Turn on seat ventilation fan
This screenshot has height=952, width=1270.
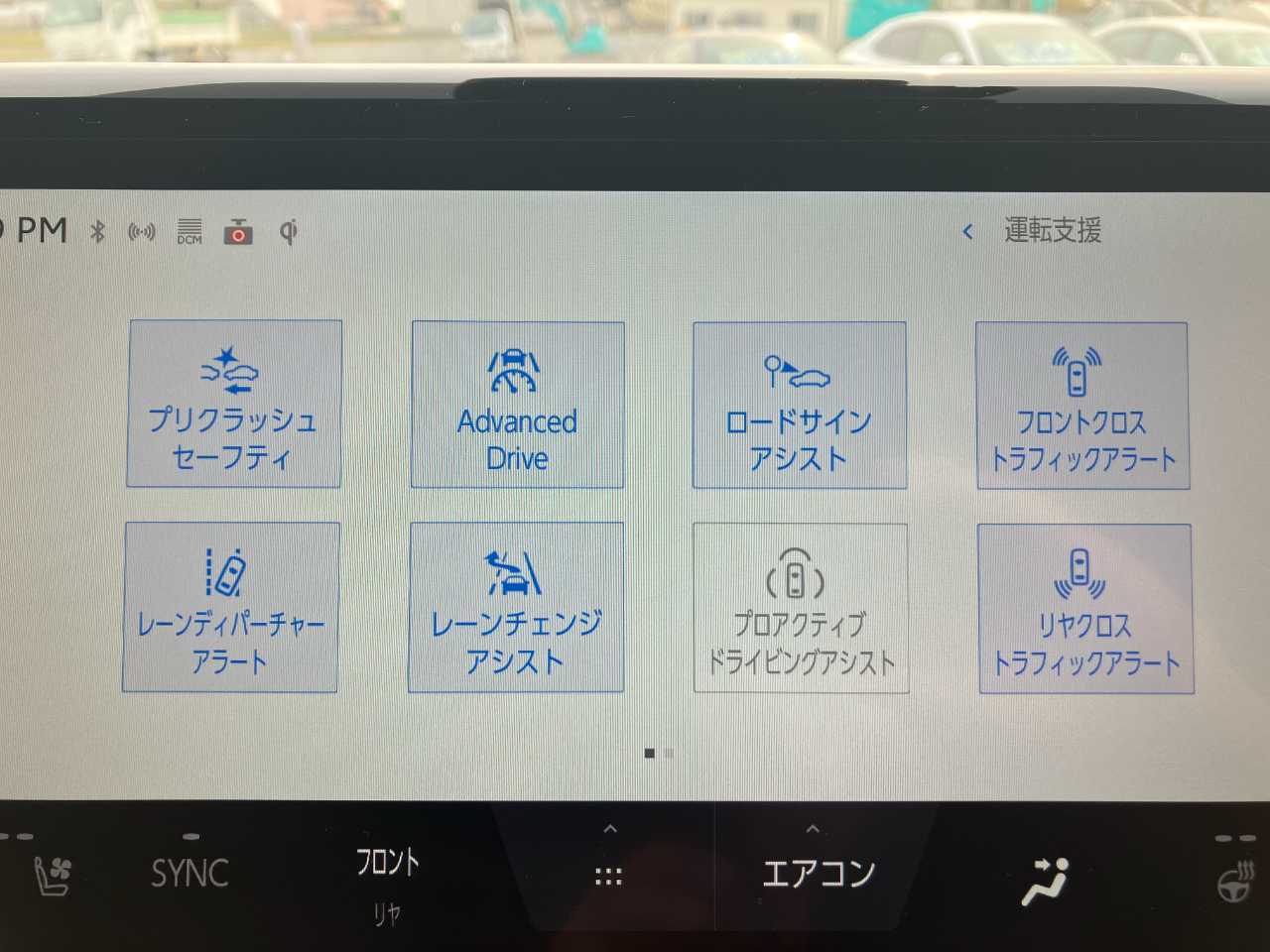tap(52, 876)
